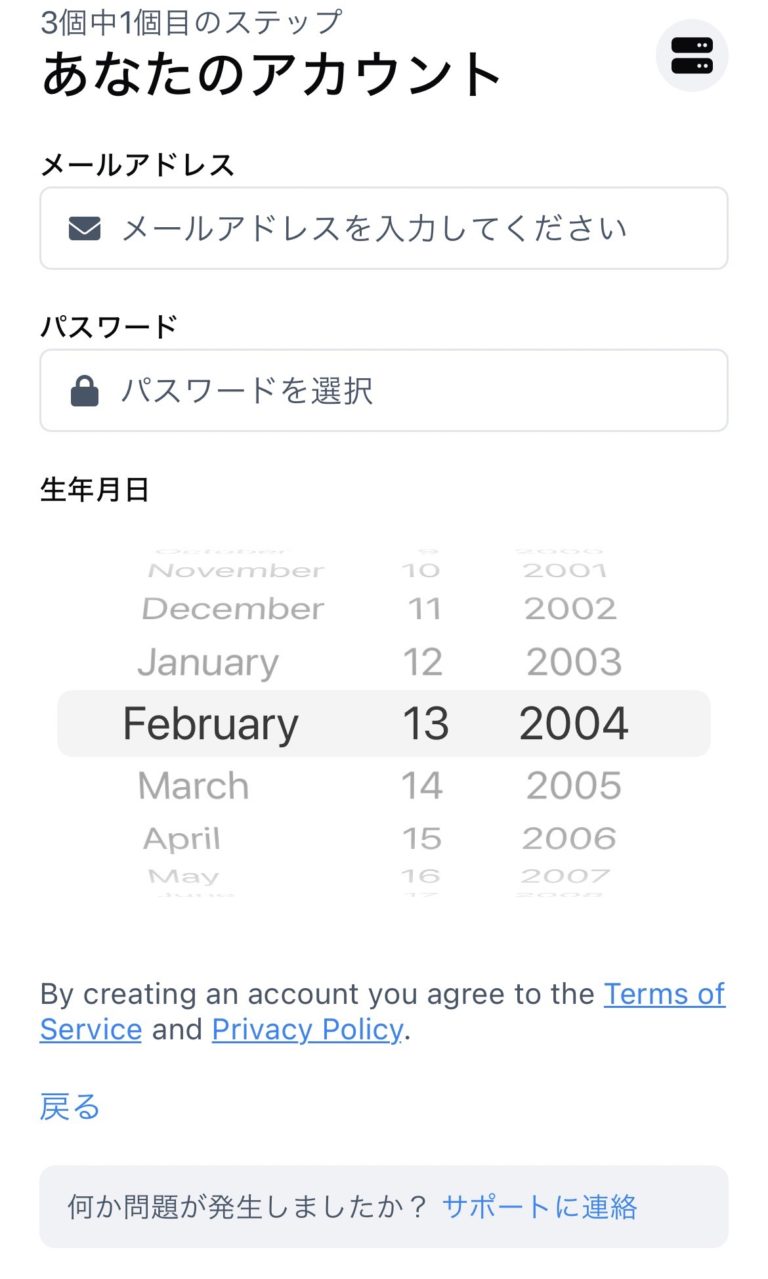Select day 14 in the day wheel

[x=422, y=786]
